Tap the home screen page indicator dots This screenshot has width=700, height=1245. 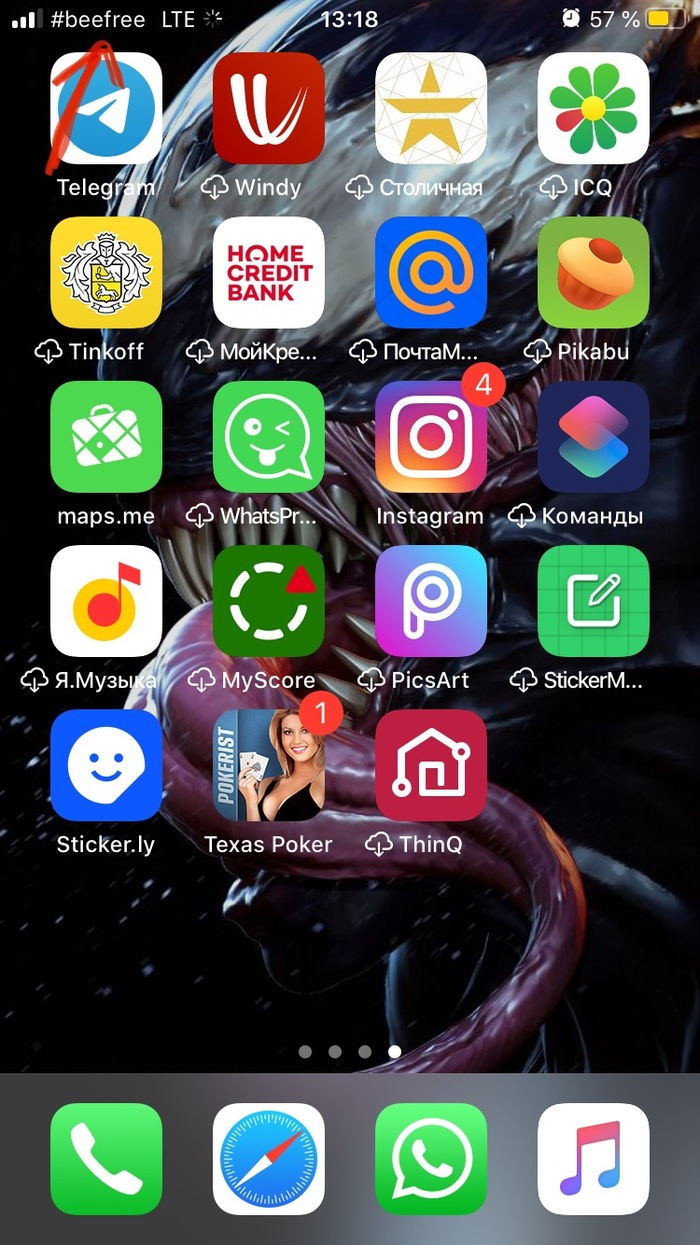[x=350, y=1052]
